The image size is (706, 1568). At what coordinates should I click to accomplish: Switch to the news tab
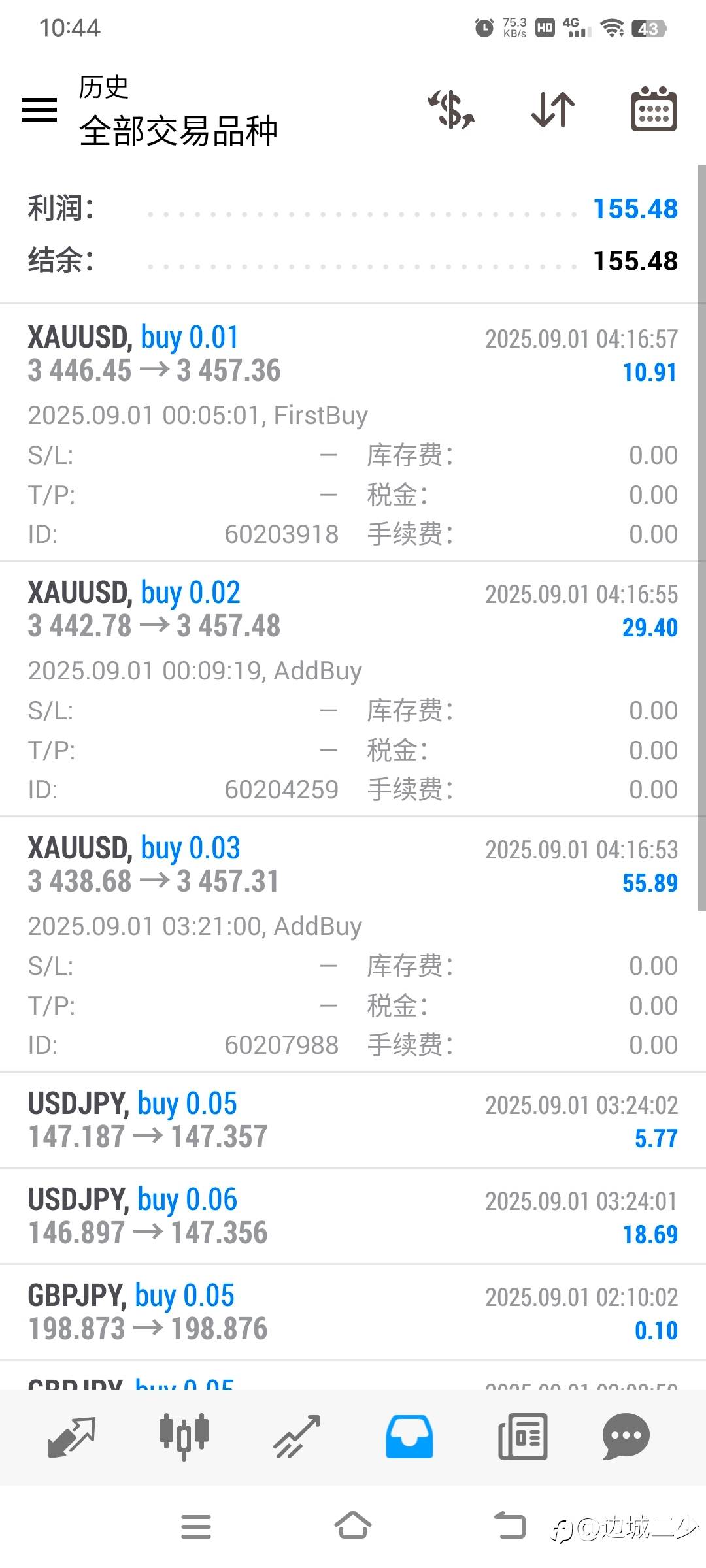click(x=522, y=1437)
